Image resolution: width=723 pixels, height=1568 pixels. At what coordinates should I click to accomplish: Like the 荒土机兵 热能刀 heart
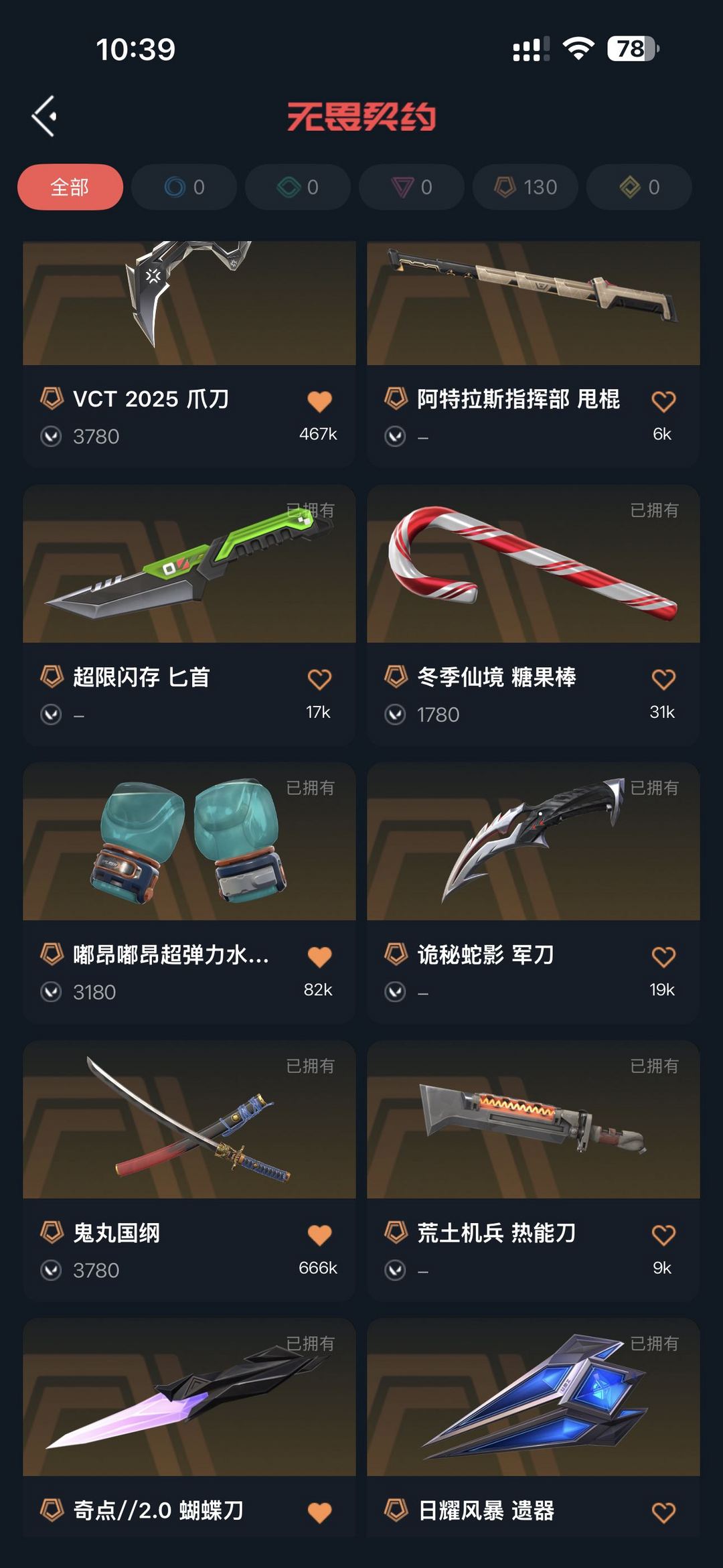point(663,1234)
